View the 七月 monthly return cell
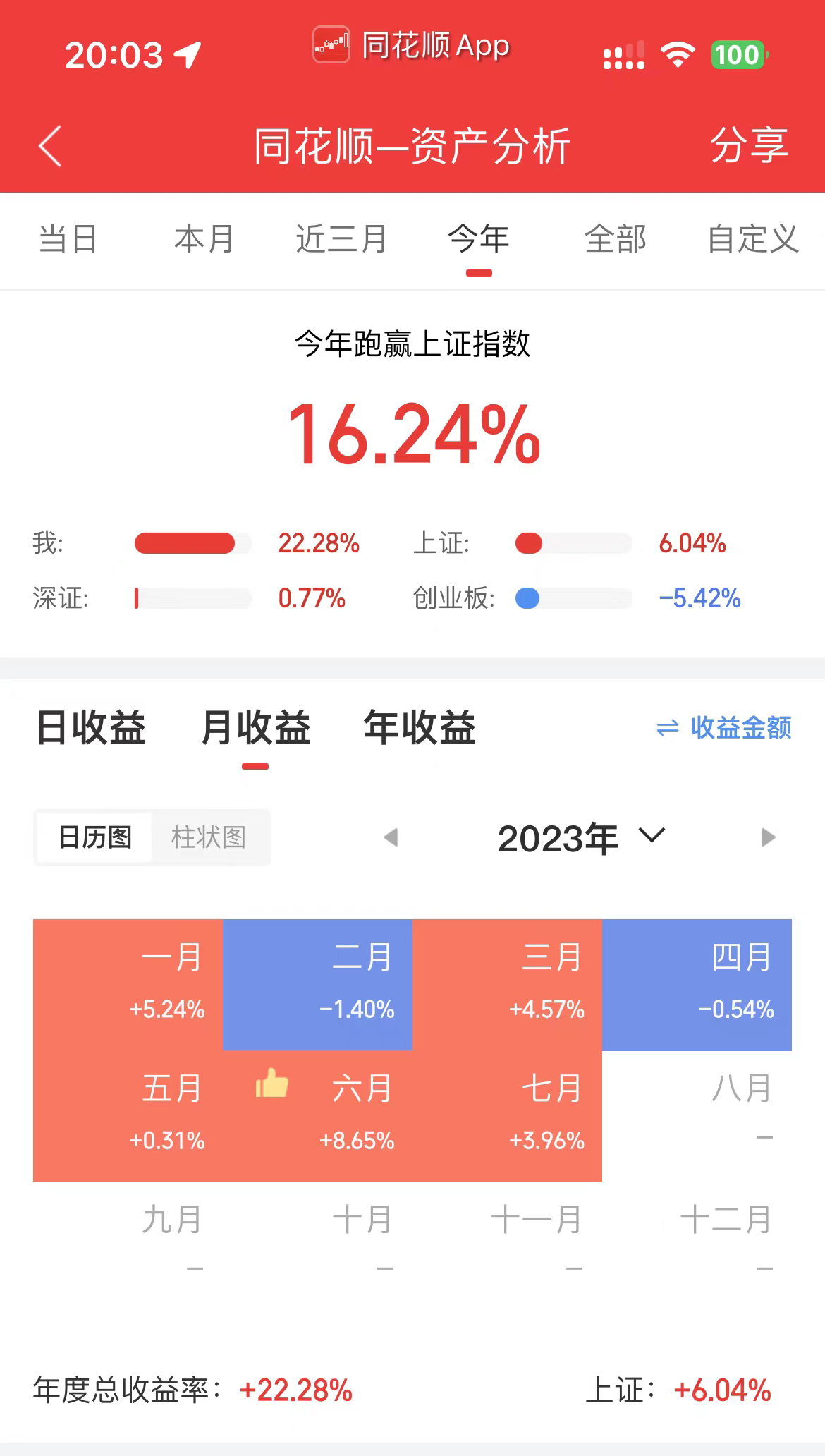 tap(507, 1115)
